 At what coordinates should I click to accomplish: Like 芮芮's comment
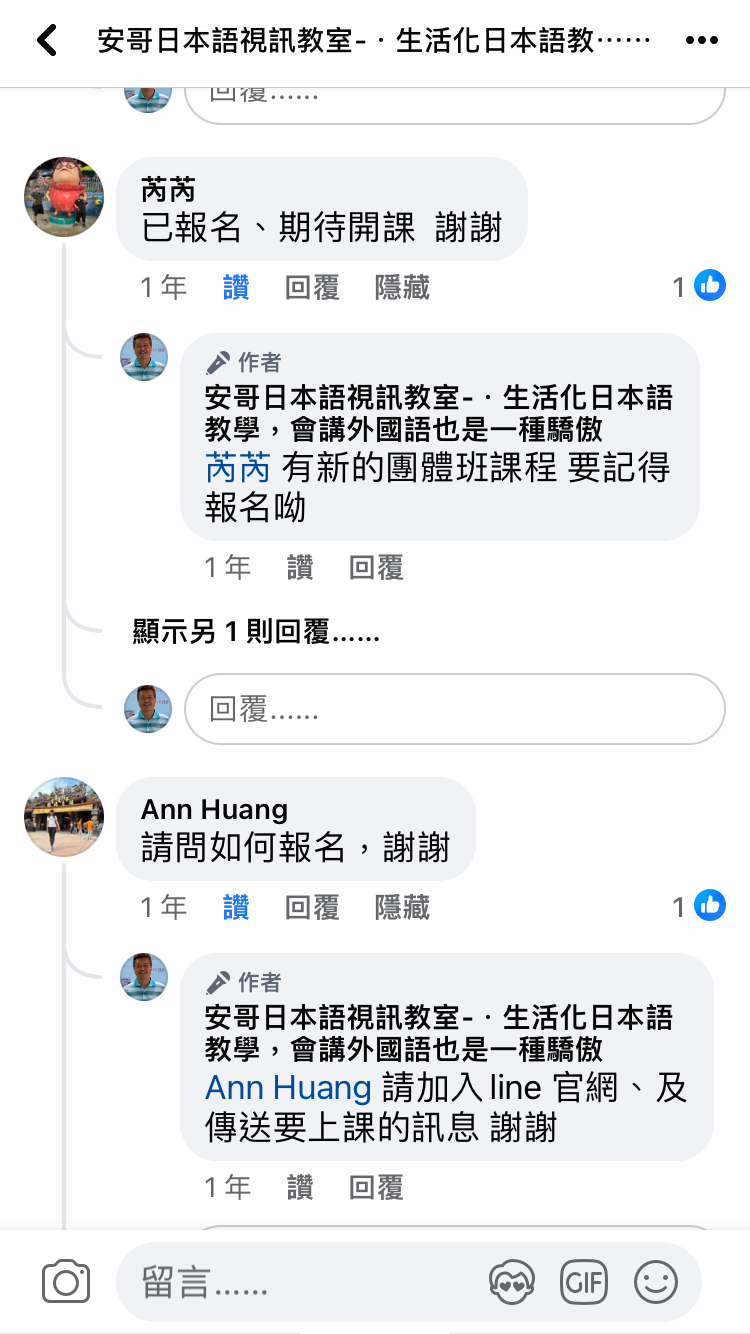[236, 288]
